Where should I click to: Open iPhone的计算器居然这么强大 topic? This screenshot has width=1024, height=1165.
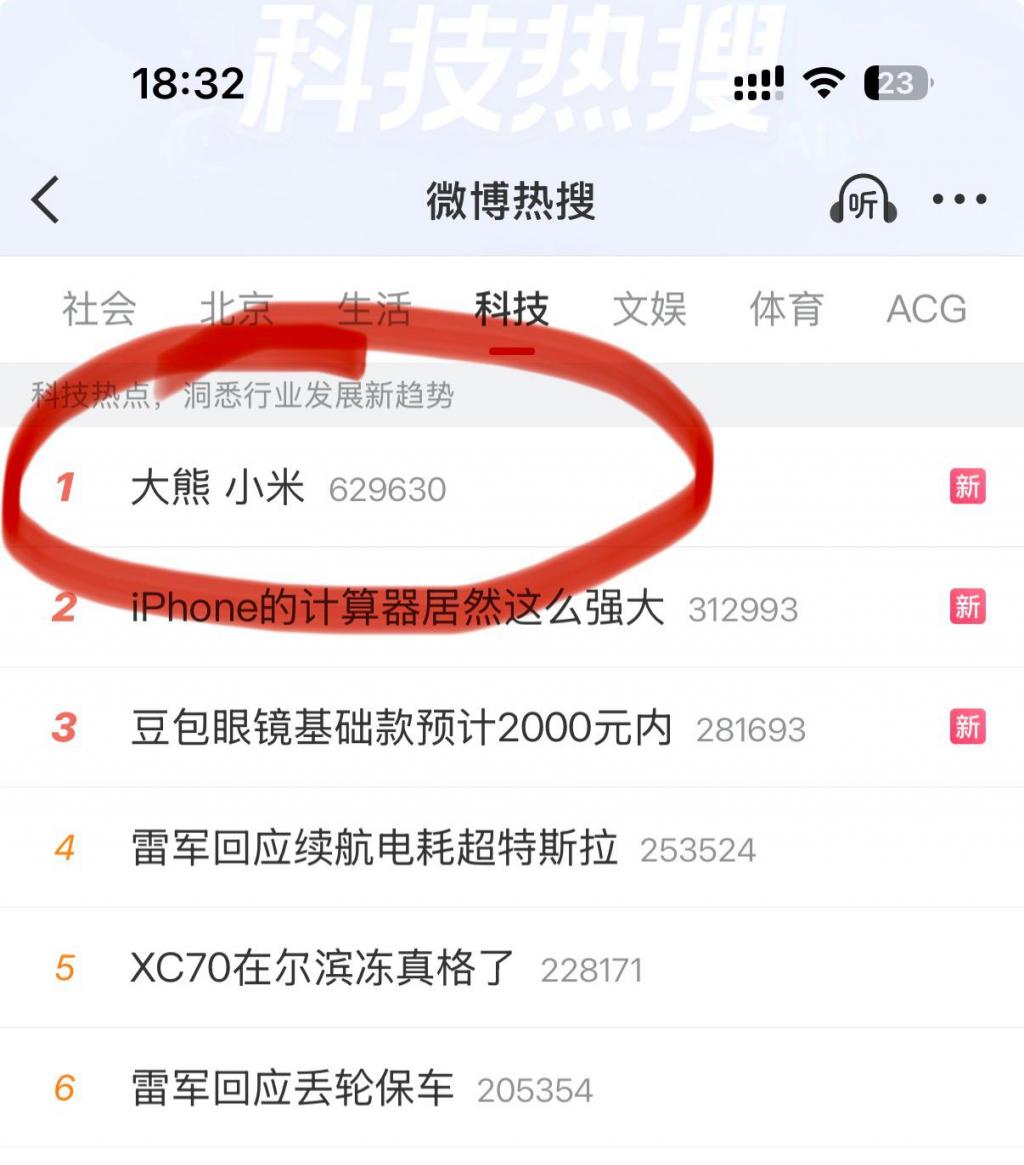click(397, 608)
